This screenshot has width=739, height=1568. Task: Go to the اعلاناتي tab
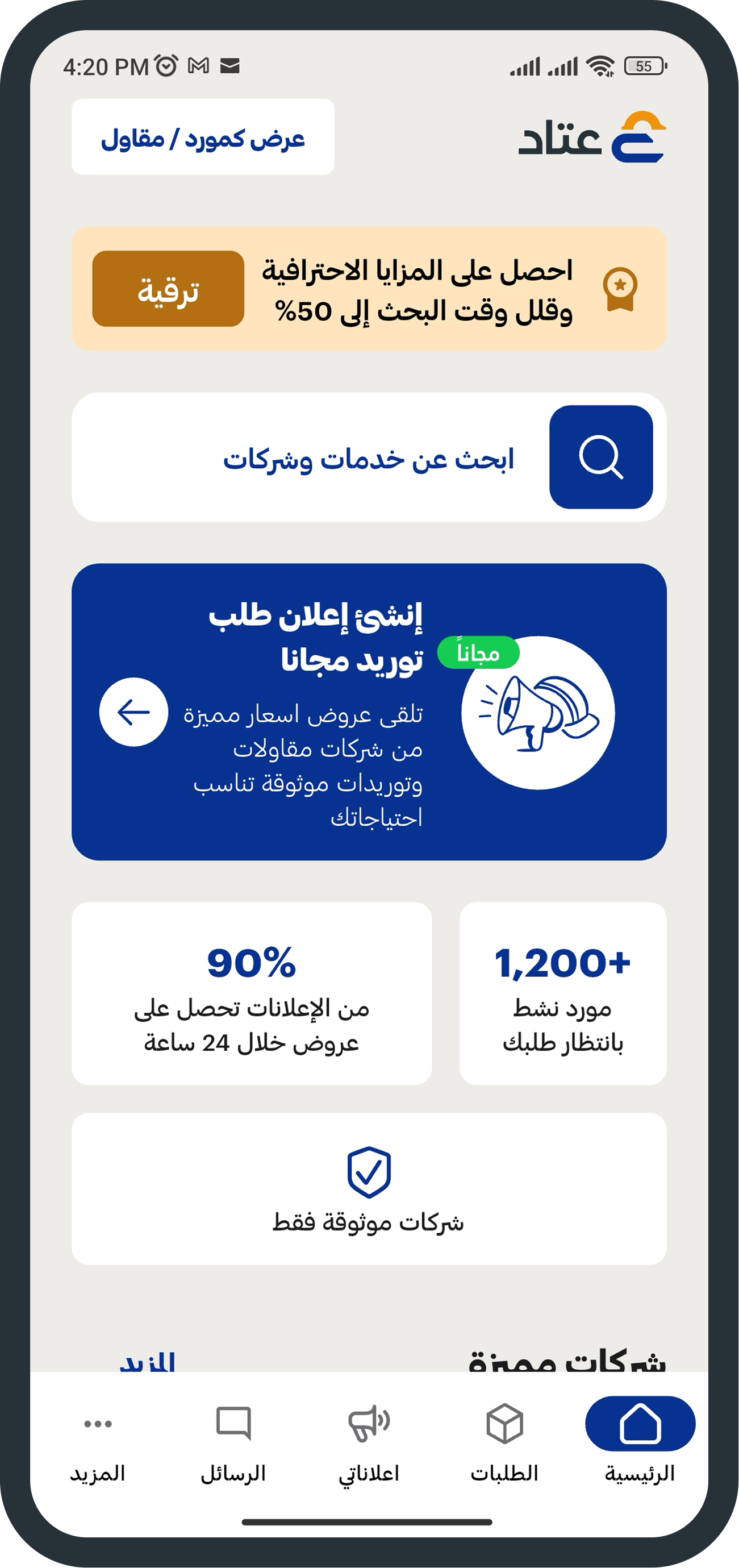point(369,1440)
